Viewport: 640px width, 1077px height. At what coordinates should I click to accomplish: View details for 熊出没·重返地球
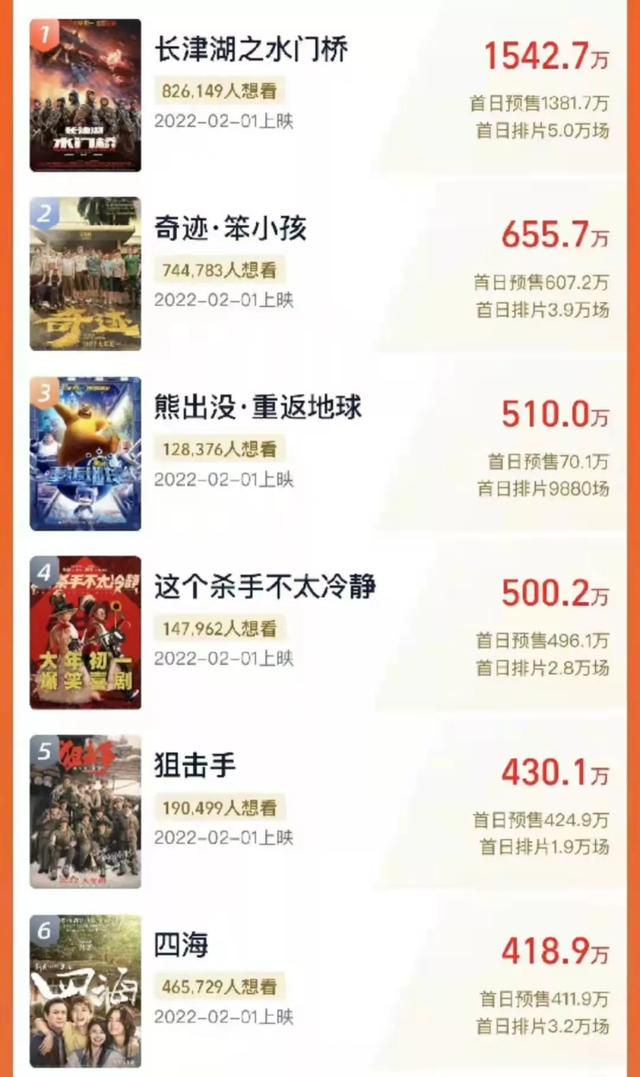(258, 408)
